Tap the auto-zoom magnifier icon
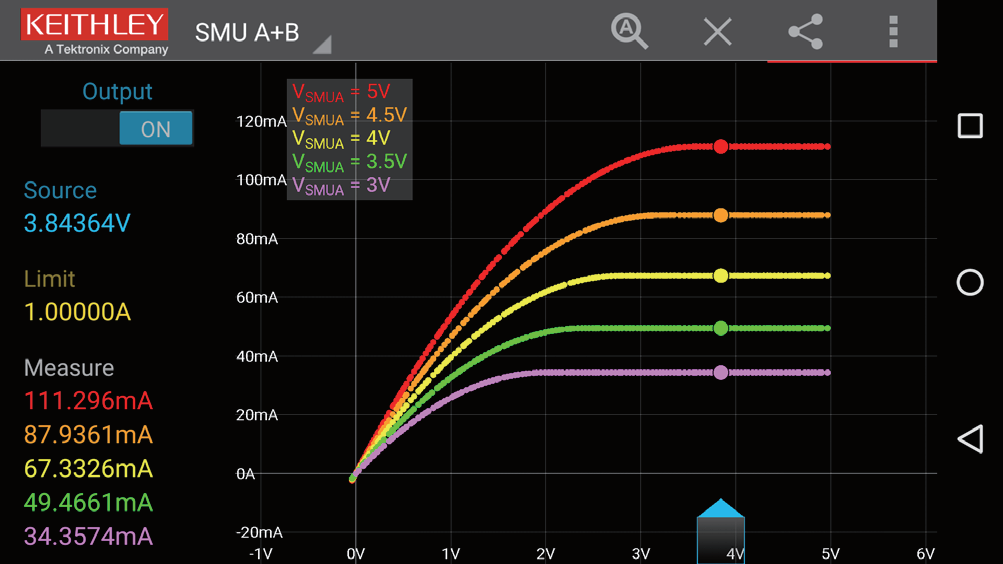Image resolution: width=1003 pixels, height=564 pixels. click(x=630, y=32)
